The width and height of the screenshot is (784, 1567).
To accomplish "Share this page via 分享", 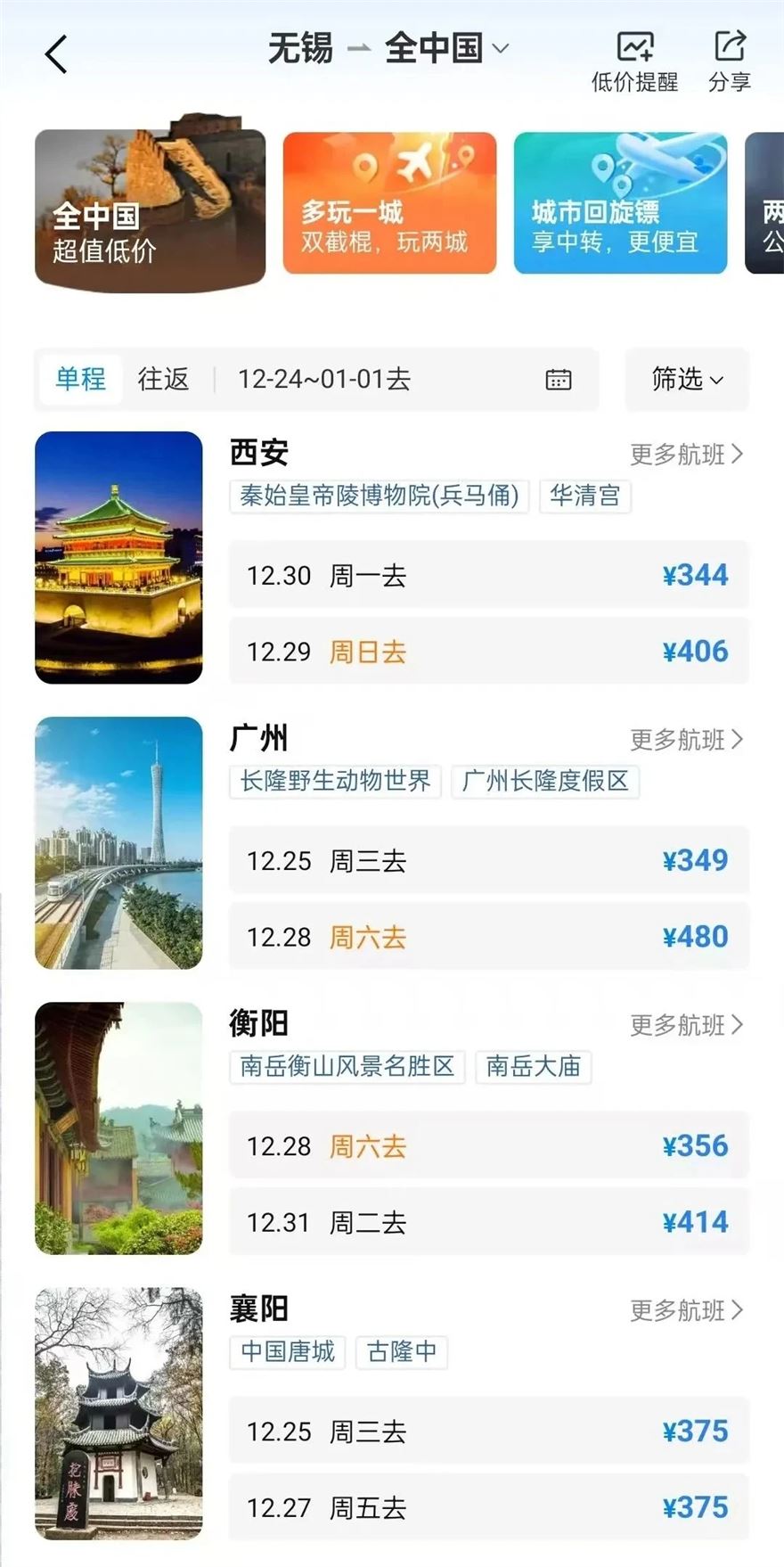I will (729, 62).
